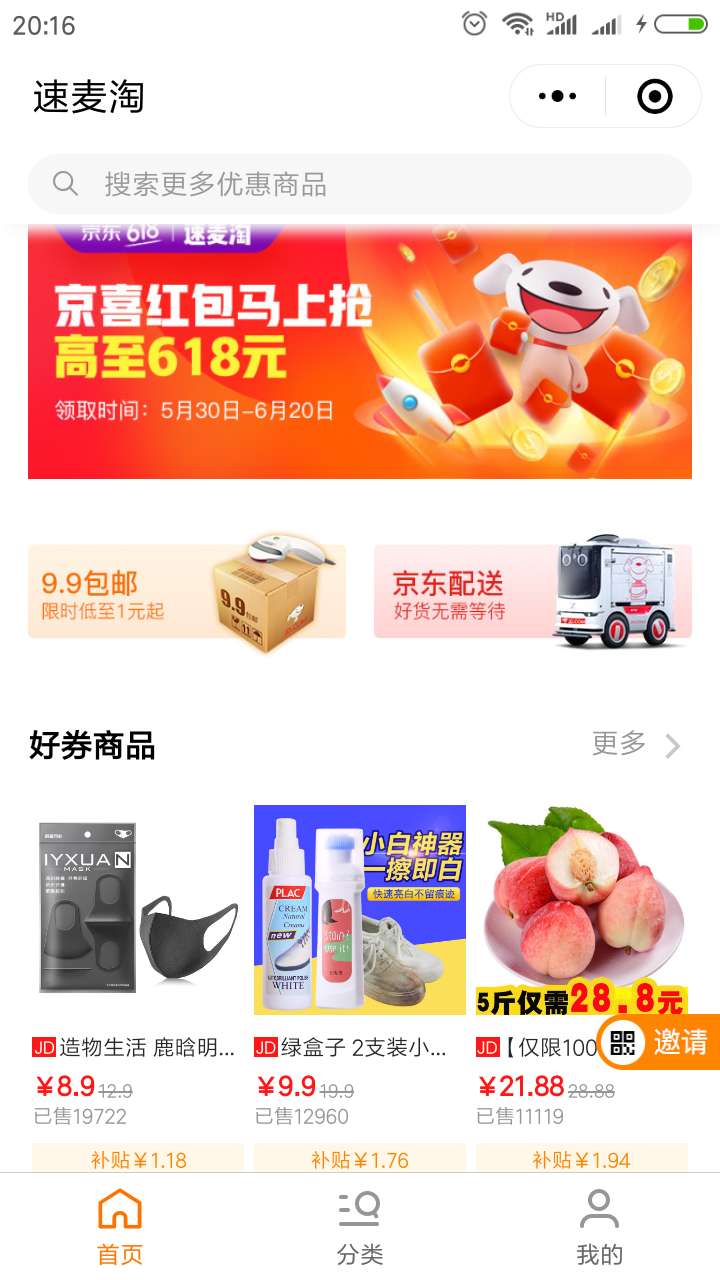Open the 京东配送 card

(533, 591)
